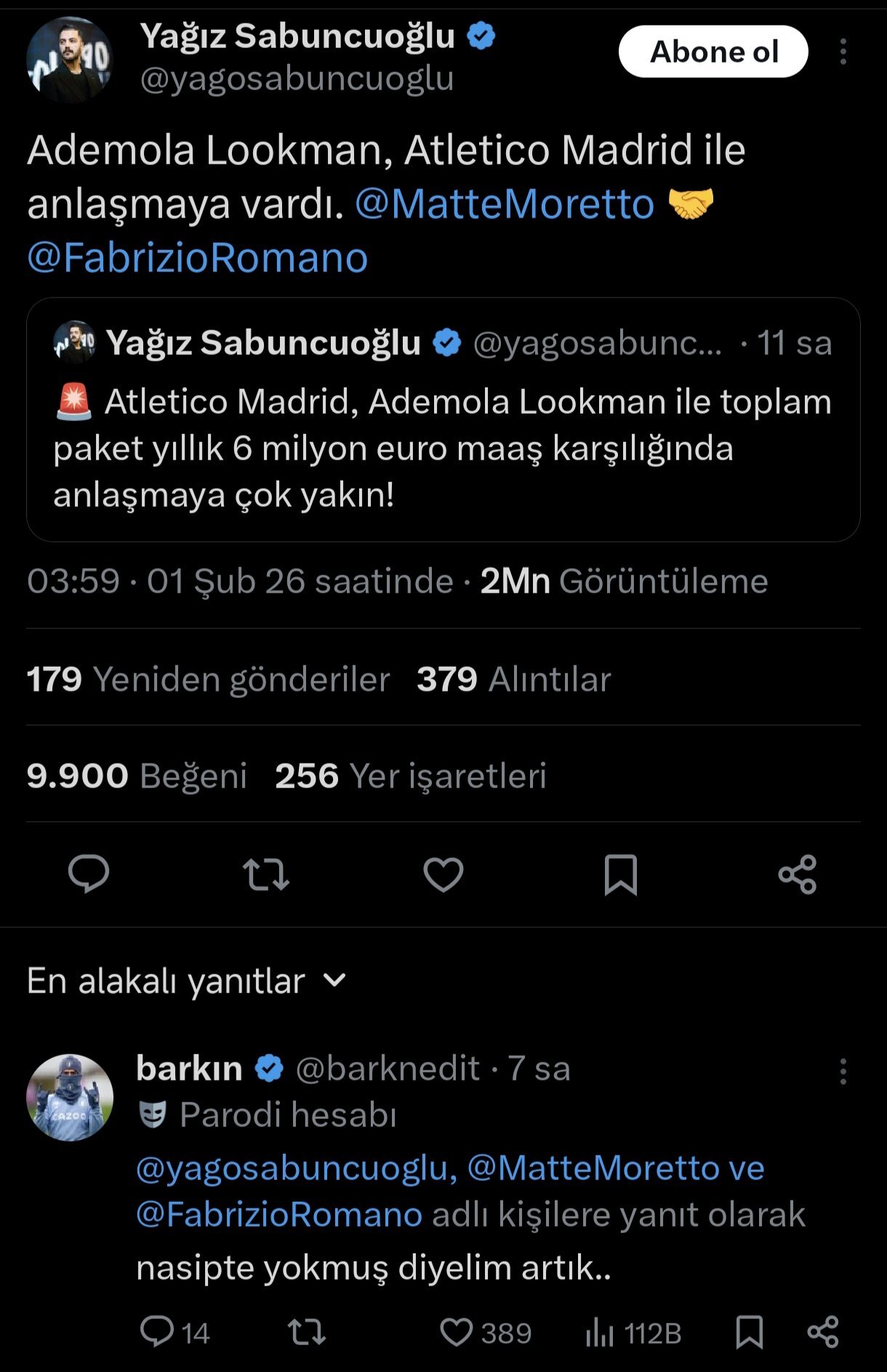This screenshot has height=1372, width=887.
Task: Bookmark barkın's reply
Action: pyautogui.click(x=749, y=1333)
